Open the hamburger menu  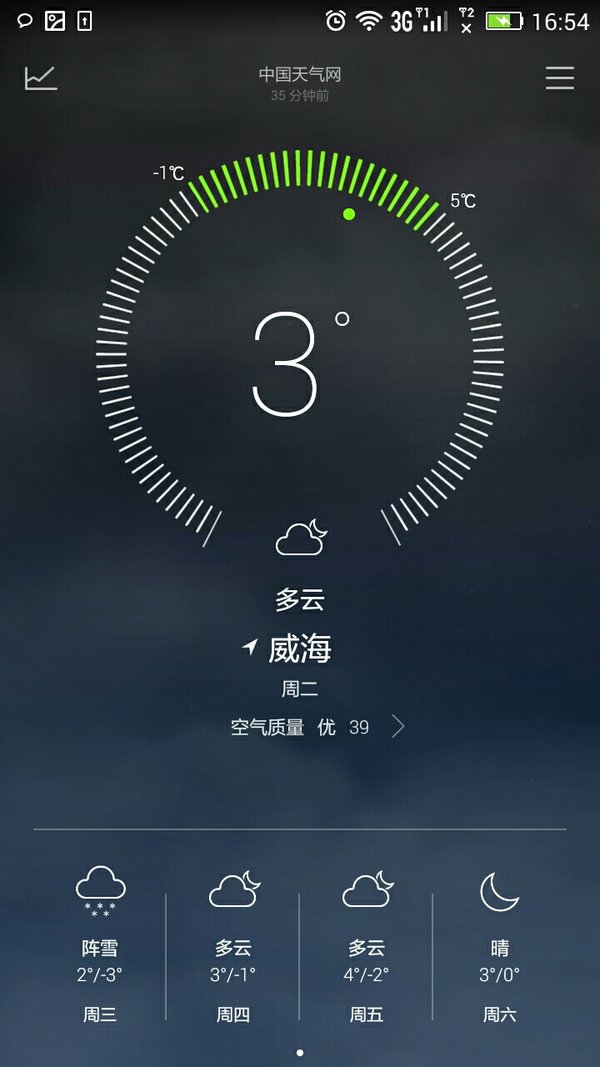coord(559,78)
